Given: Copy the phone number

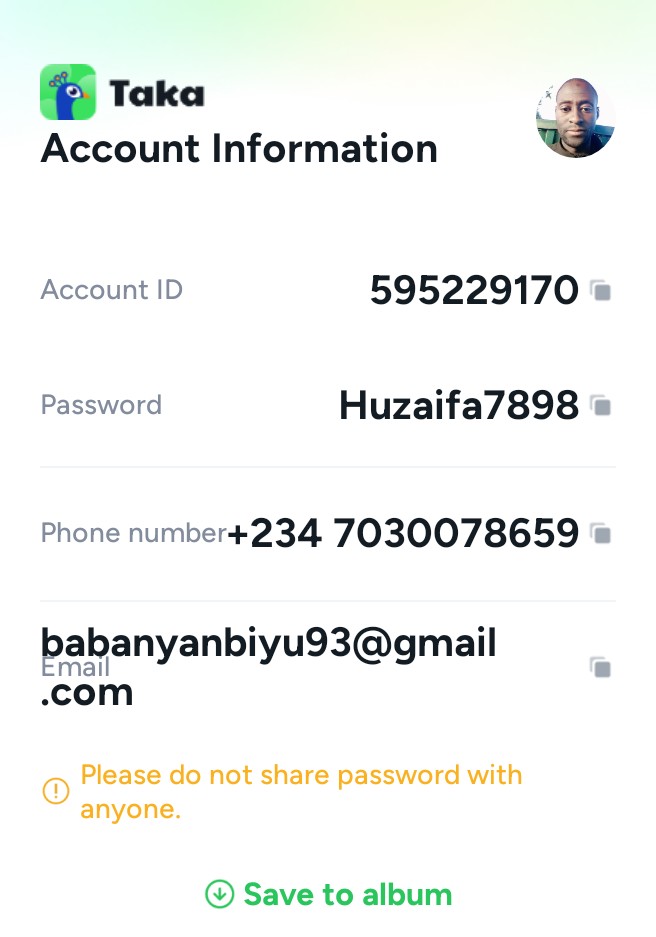Looking at the screenshot, I should pyautogui.click(x=601, y=534).
